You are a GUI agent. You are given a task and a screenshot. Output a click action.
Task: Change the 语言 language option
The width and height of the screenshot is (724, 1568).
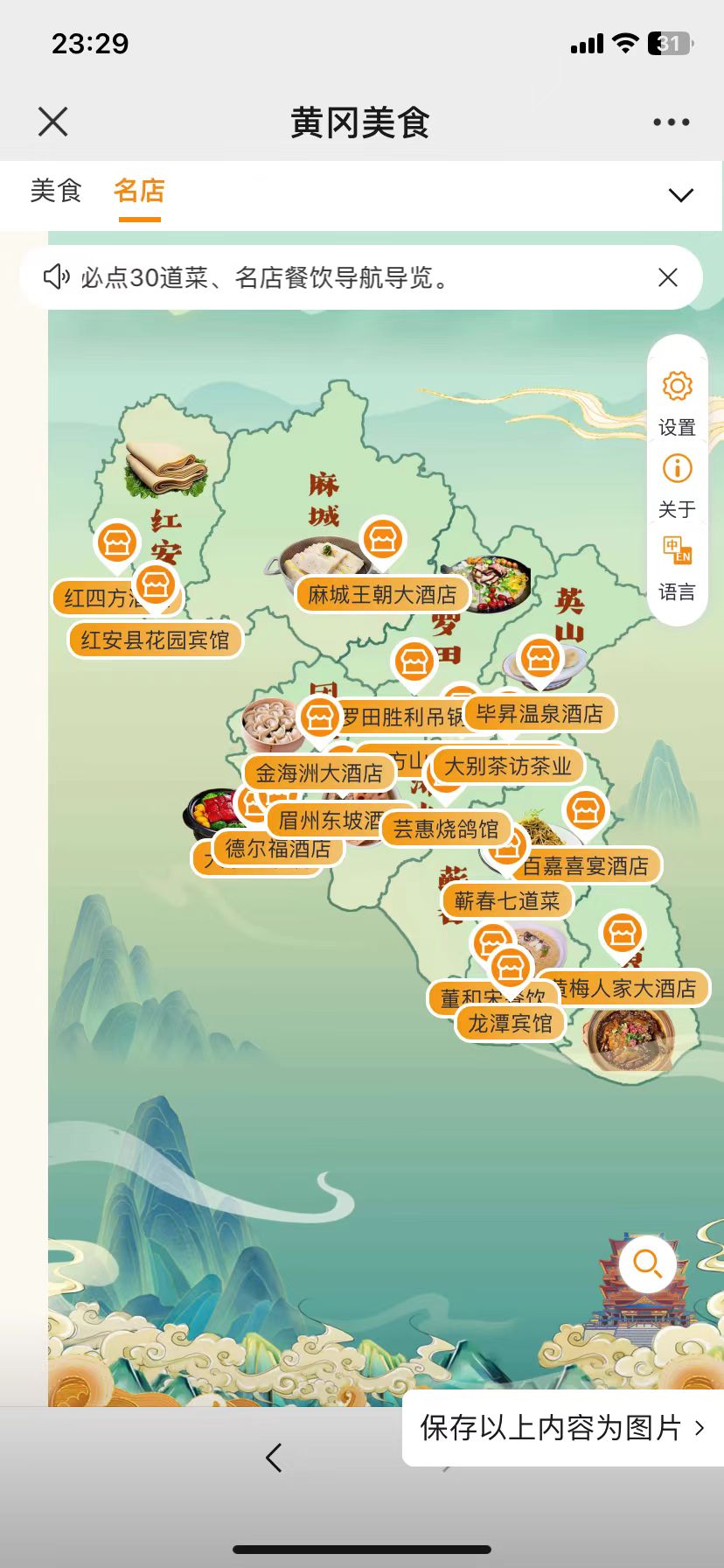click(x=677, y=569)
